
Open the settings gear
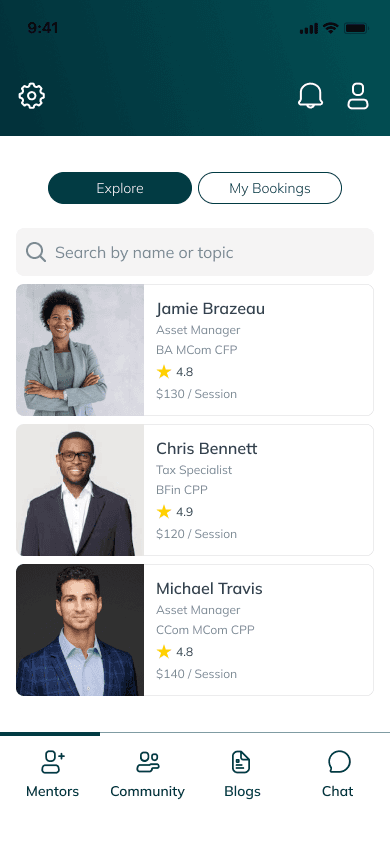[32, 96]
